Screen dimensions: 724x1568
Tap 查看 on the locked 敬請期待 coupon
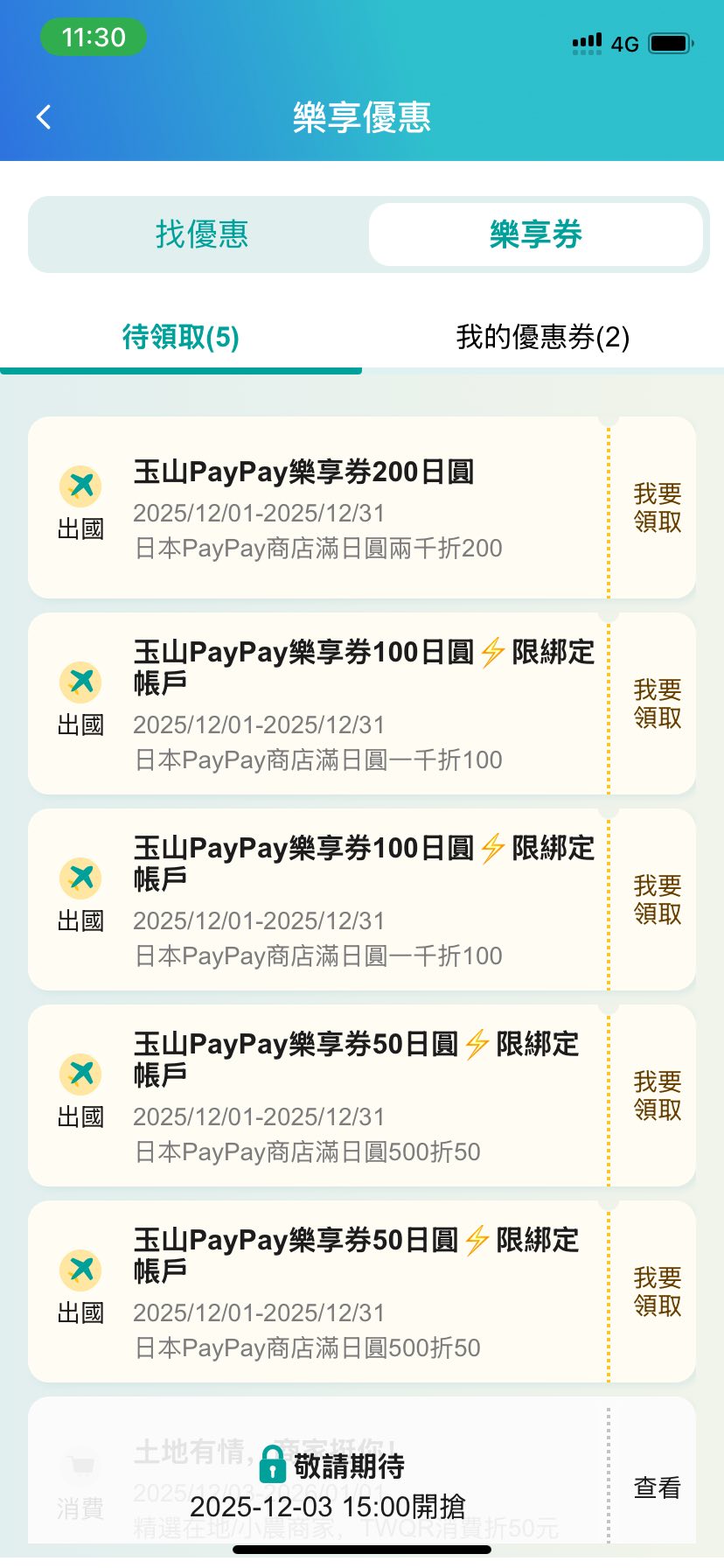tap(657, 1487)
